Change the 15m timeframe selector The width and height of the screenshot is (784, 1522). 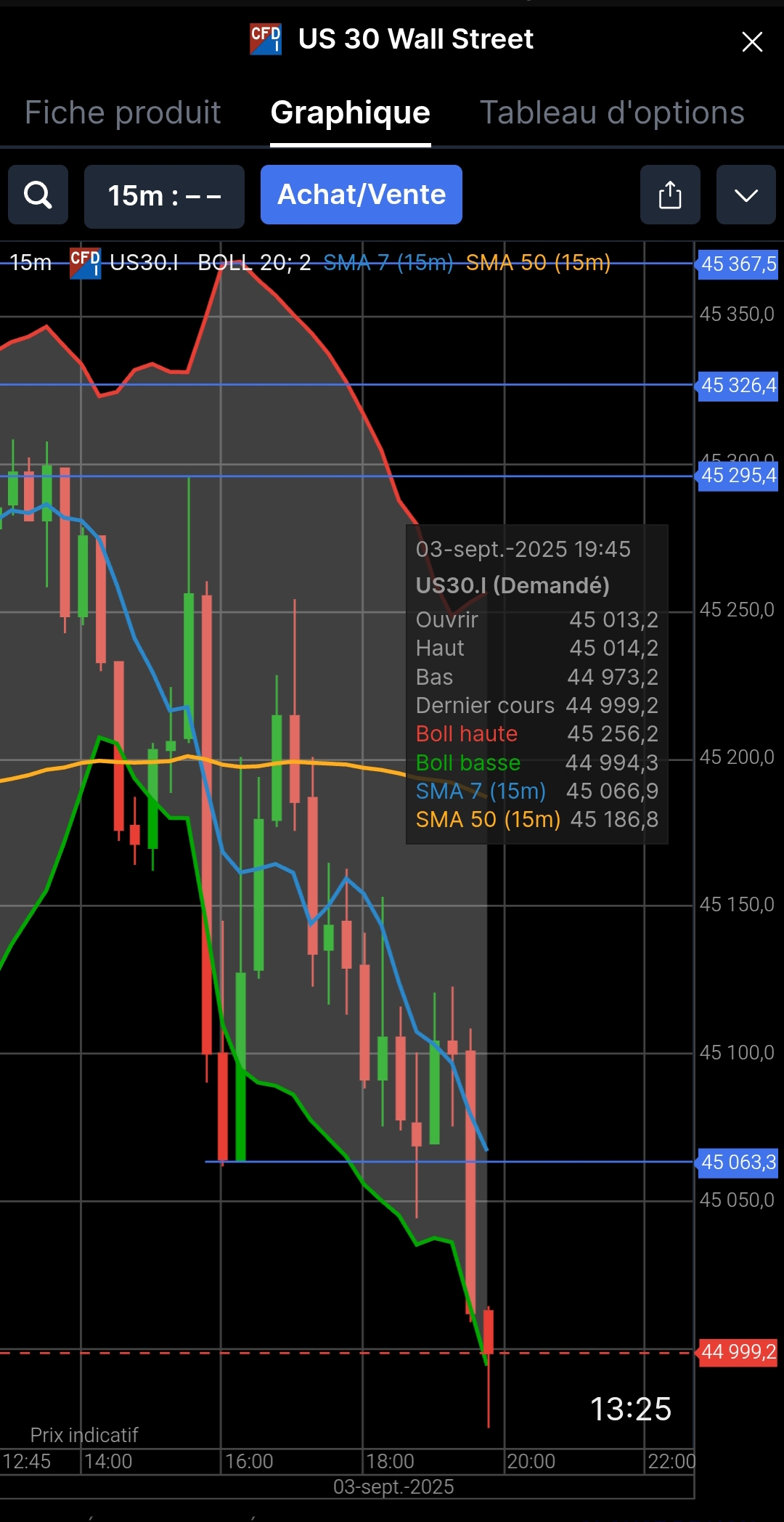point(164,196)
